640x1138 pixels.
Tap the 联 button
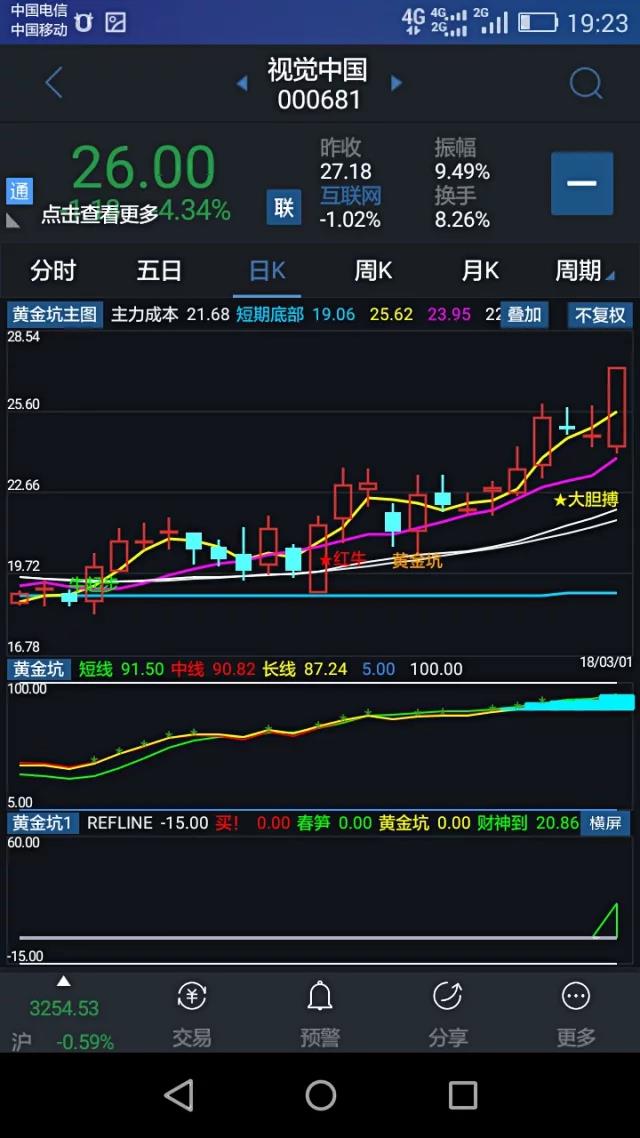click(x=284, y=207)
